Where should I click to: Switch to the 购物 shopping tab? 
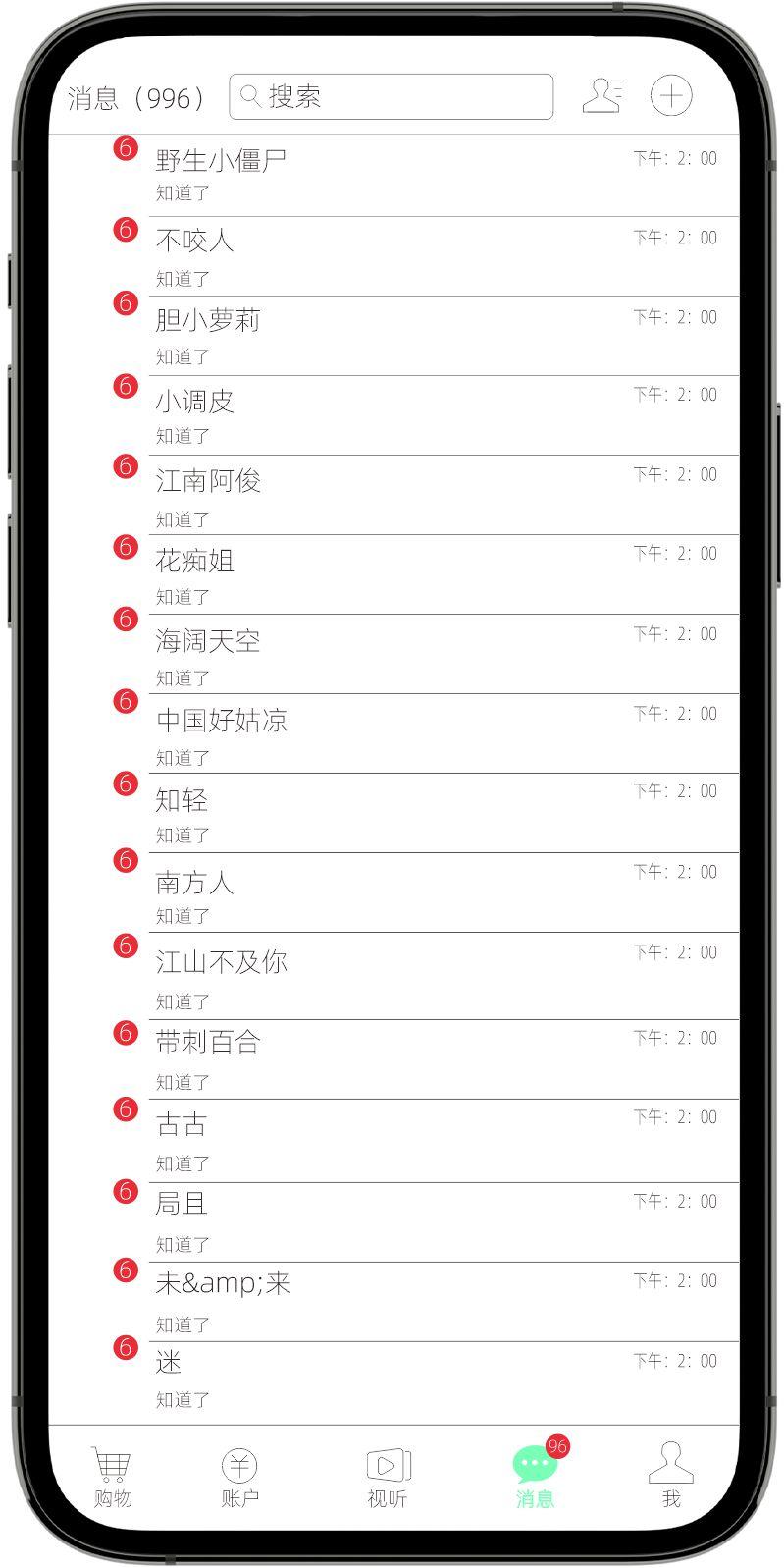[112, 1476]
